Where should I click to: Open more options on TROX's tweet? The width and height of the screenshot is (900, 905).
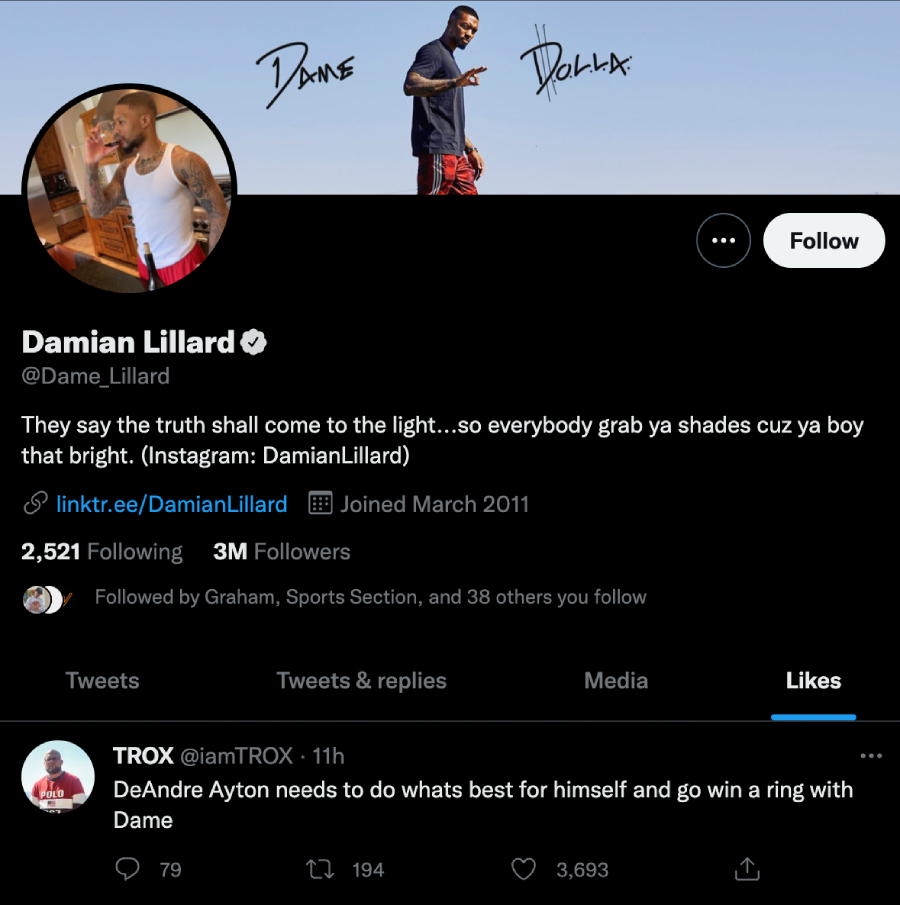coord(871,756)
